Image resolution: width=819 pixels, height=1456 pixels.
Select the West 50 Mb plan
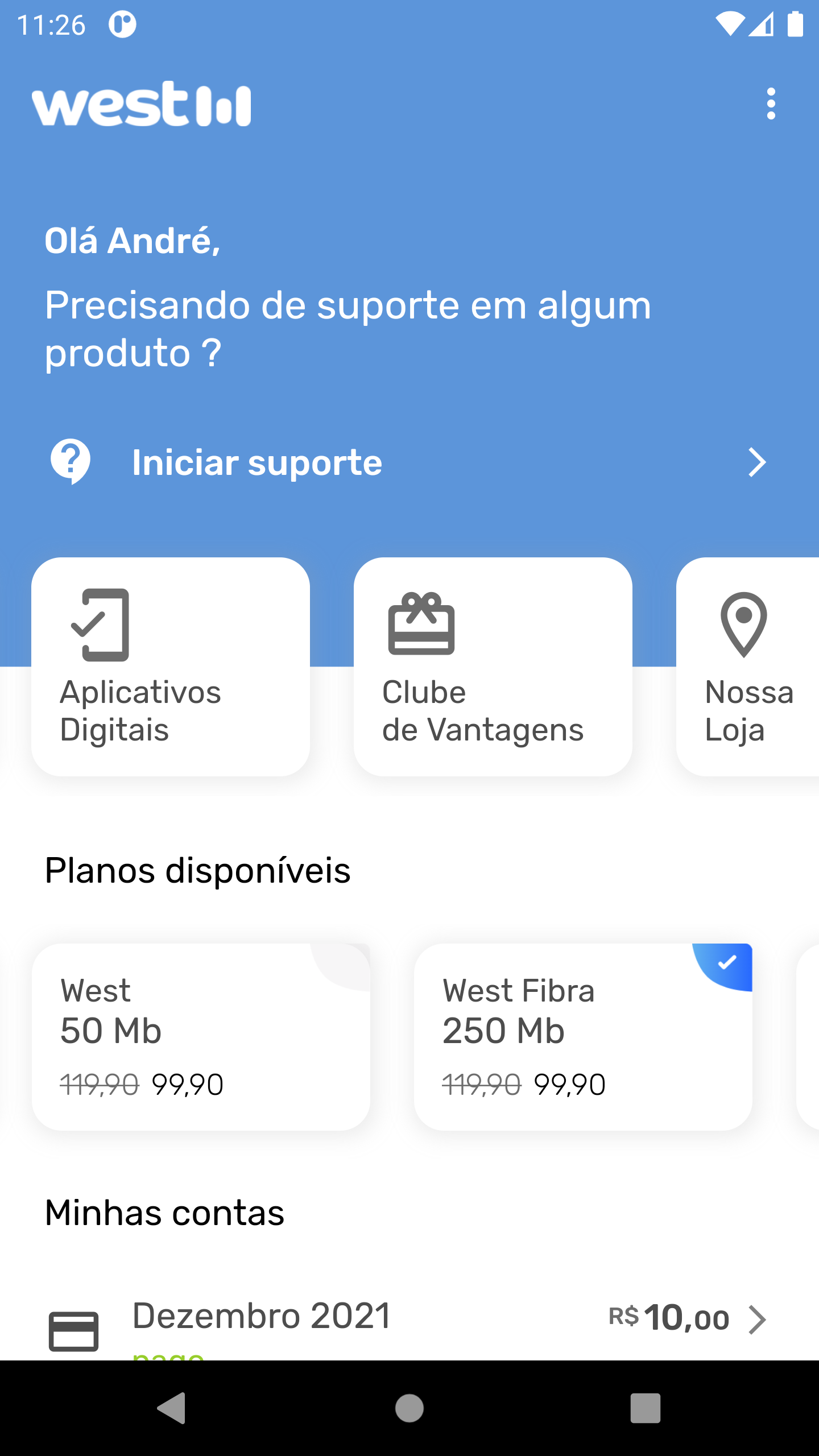[201, 1036]
